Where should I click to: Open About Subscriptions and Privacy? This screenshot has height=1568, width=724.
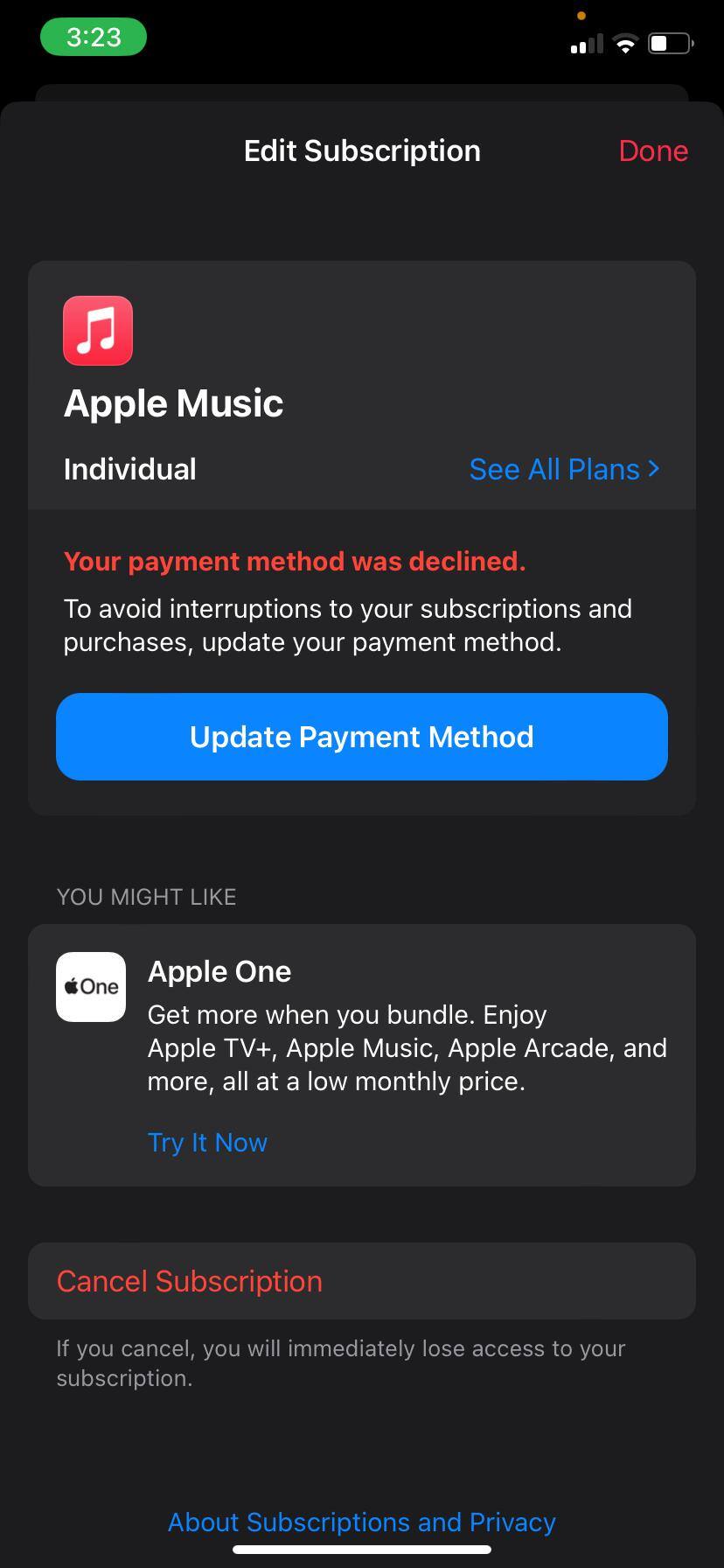click(x=361, y=1522)
